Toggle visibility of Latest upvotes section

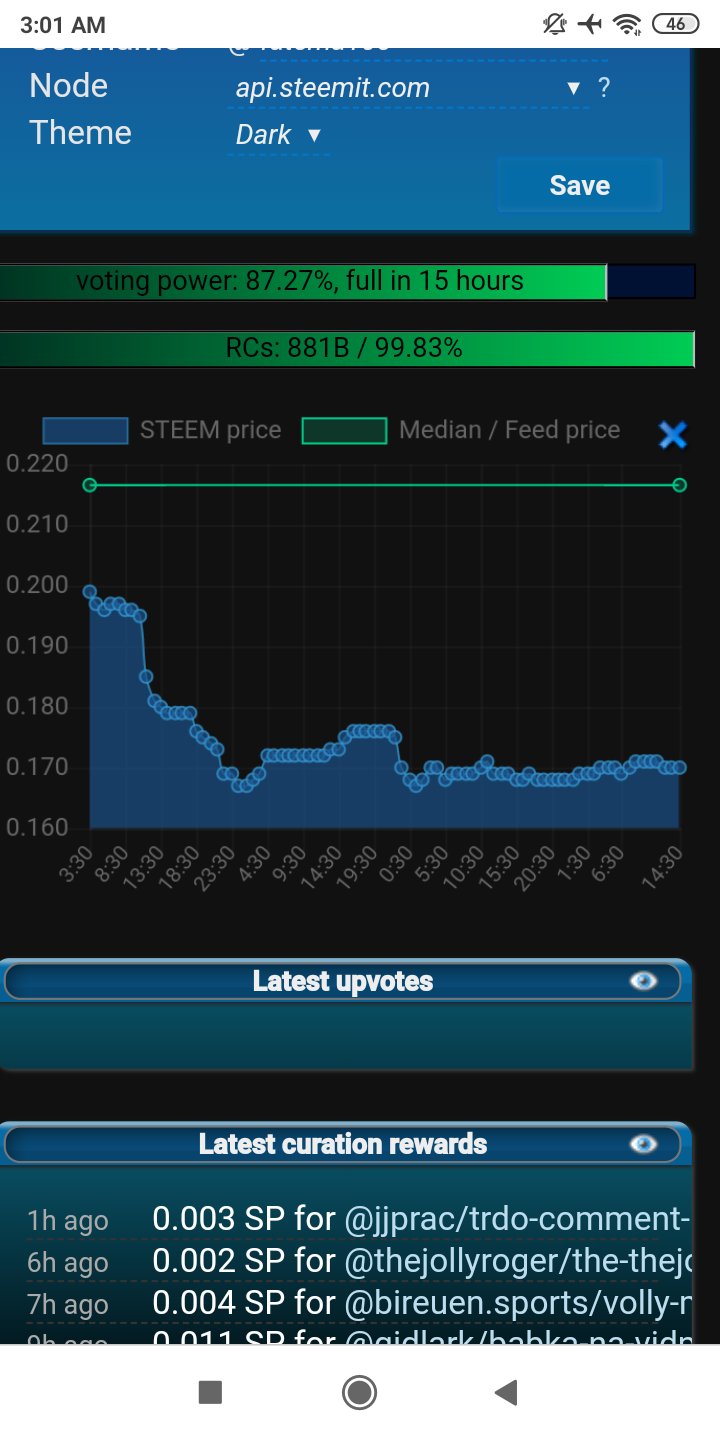coord(643,981)
